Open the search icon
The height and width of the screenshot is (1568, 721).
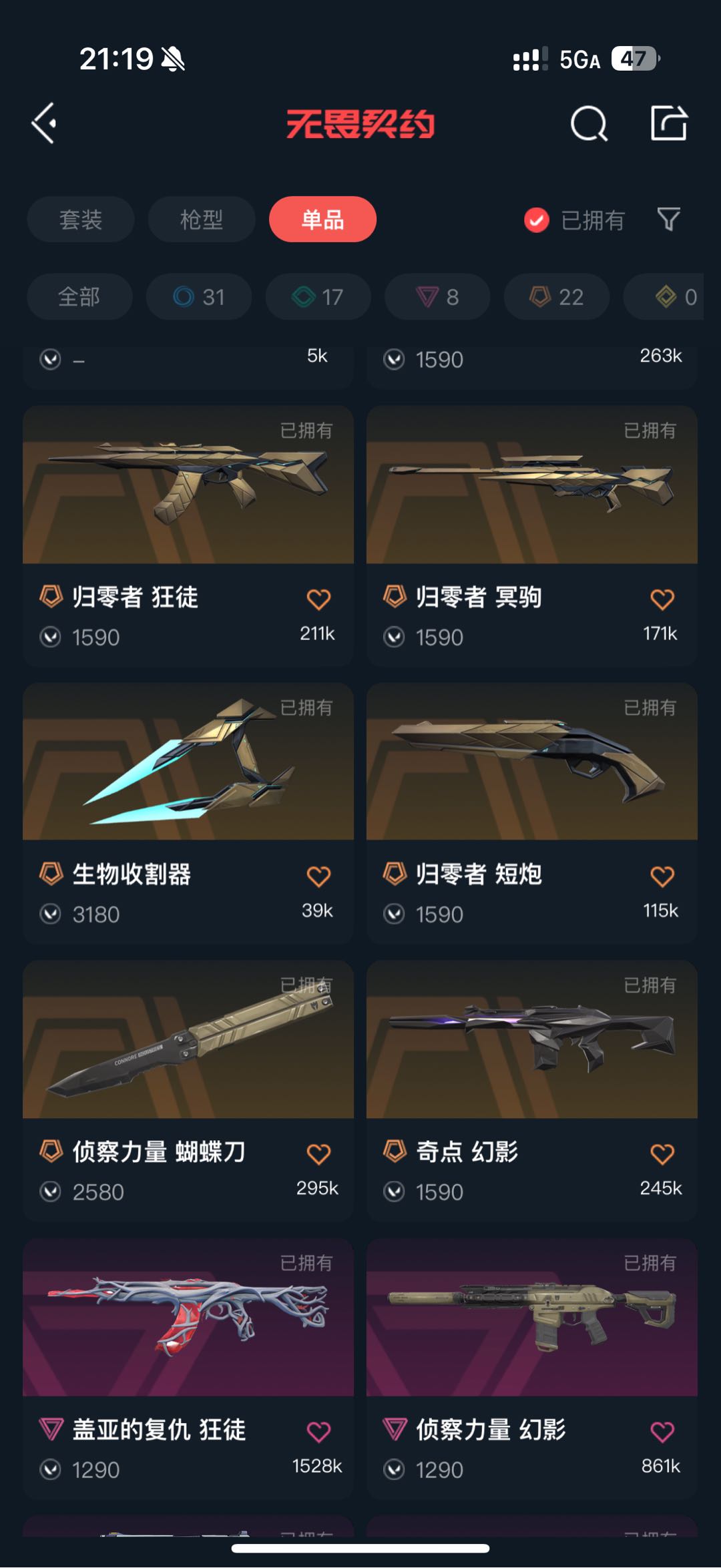(x=589, y=124)
